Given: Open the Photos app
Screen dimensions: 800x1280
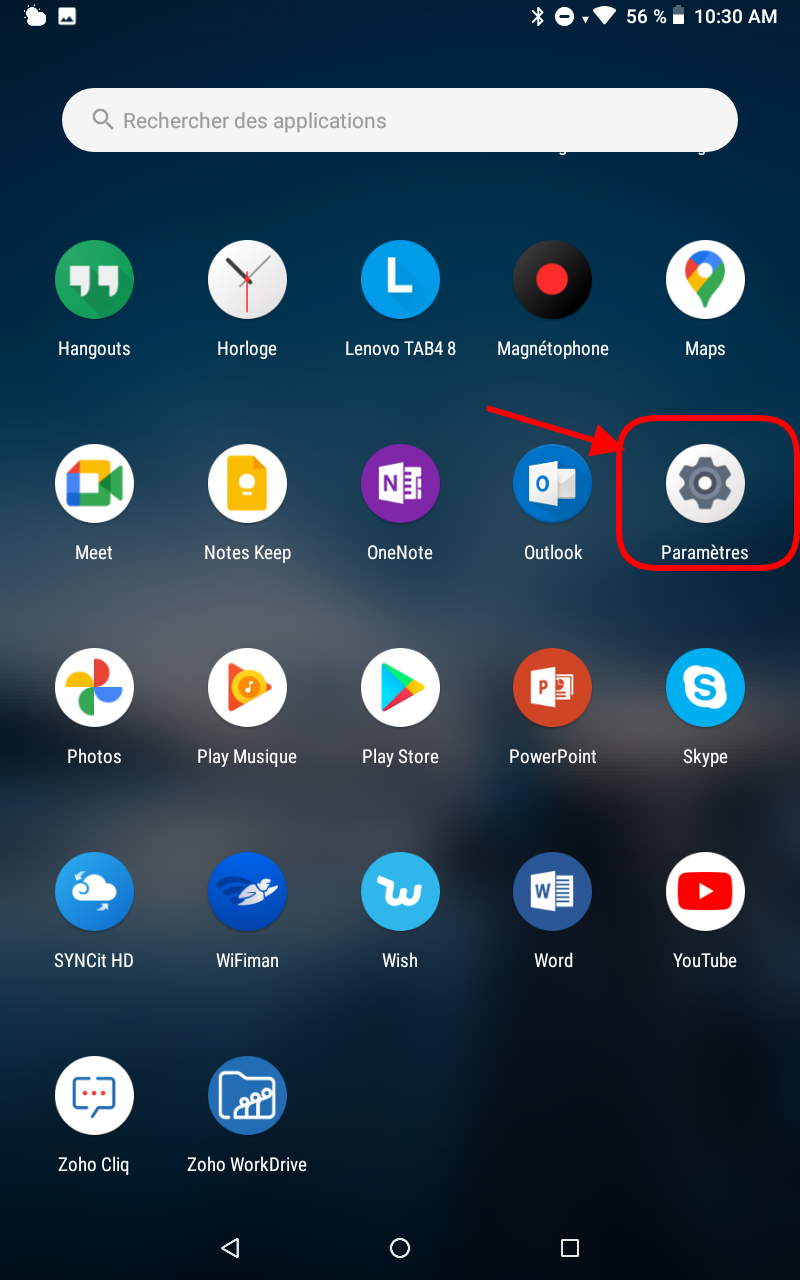Looking at the screenshot, I should (94, 689).
